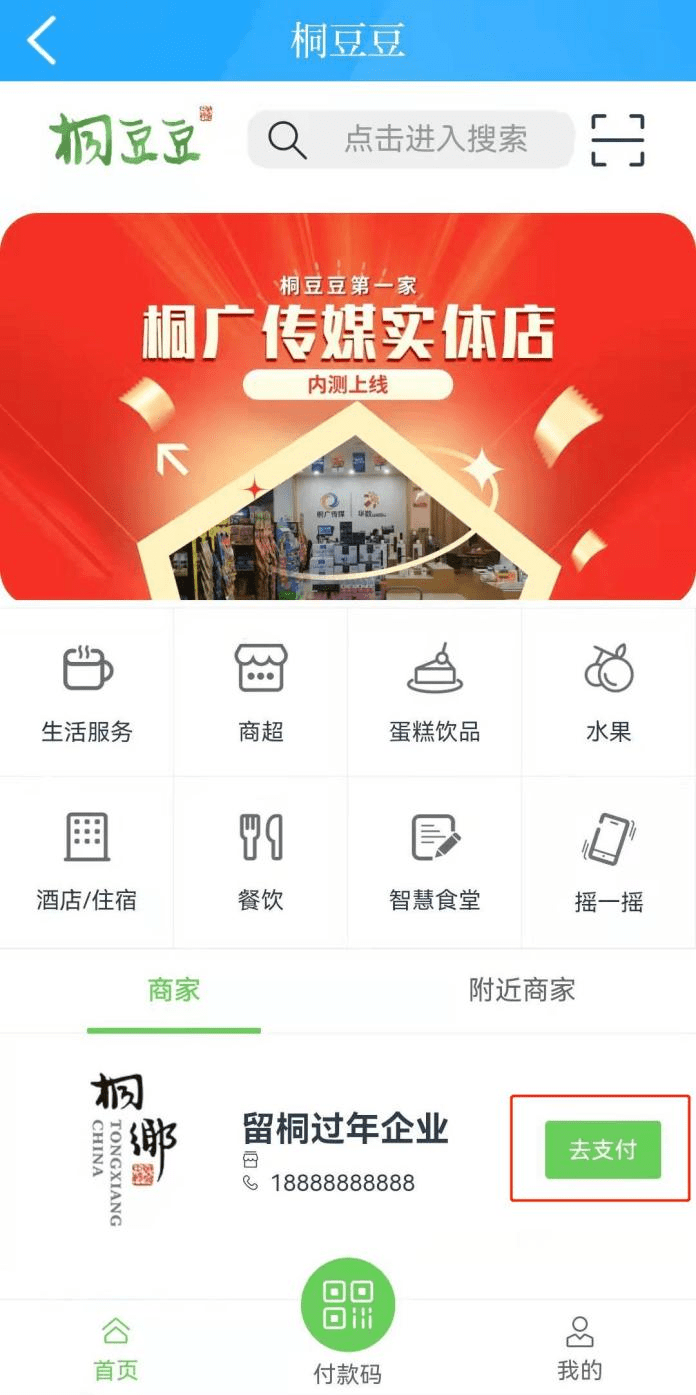Viewport: 696px width, 1395px height.
Task: Switch to the 附近商家 tab
Action: pyautogui.click(x=522, y=990)
